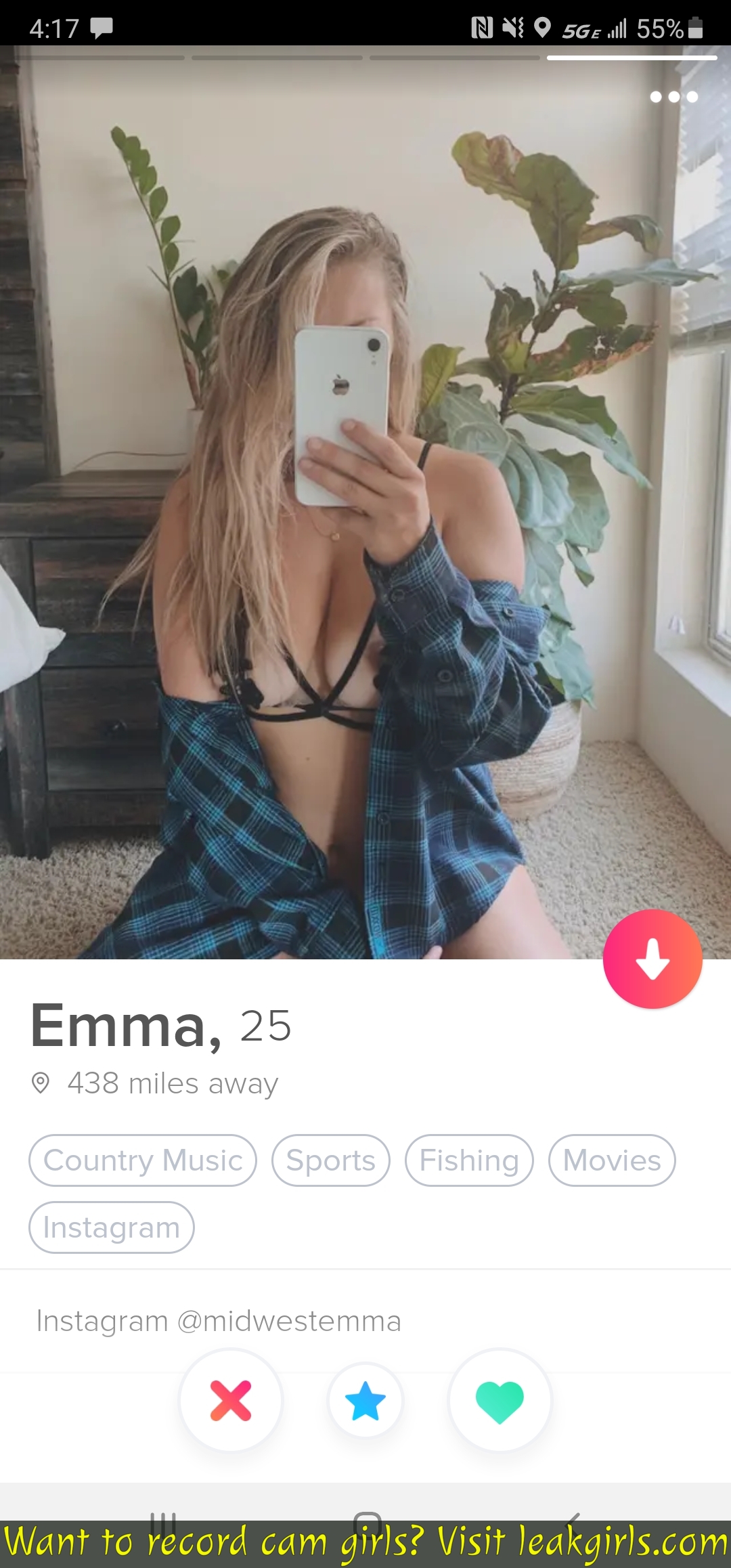Select the Sports interest chip
The image size is (731, 1568).
[330, 1160]
